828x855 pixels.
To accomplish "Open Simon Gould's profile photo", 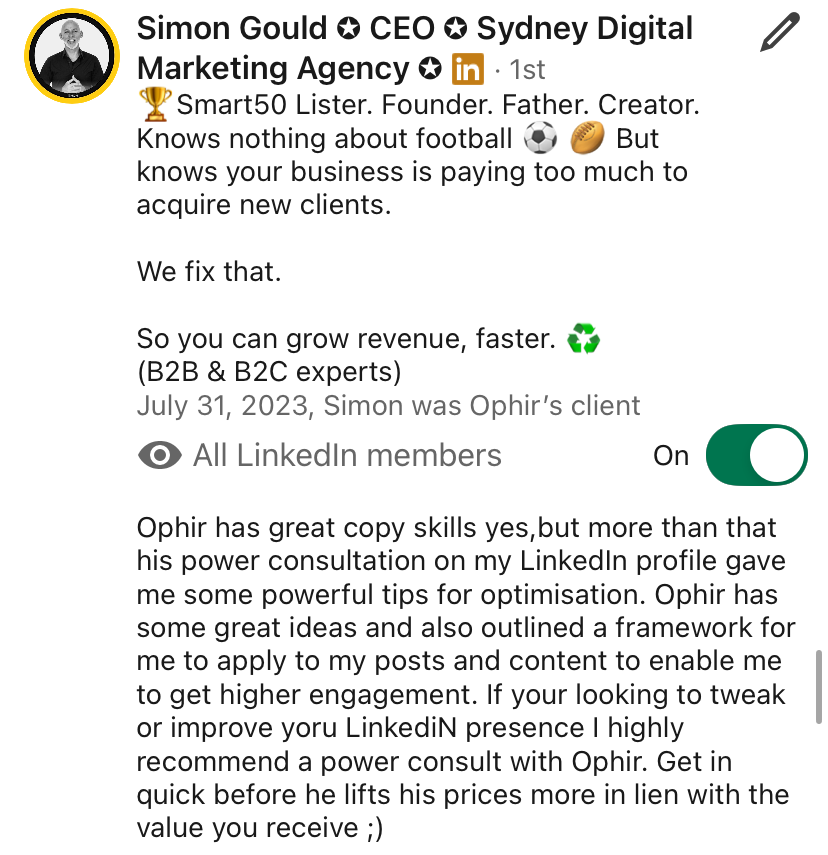I will pos(72,56).
